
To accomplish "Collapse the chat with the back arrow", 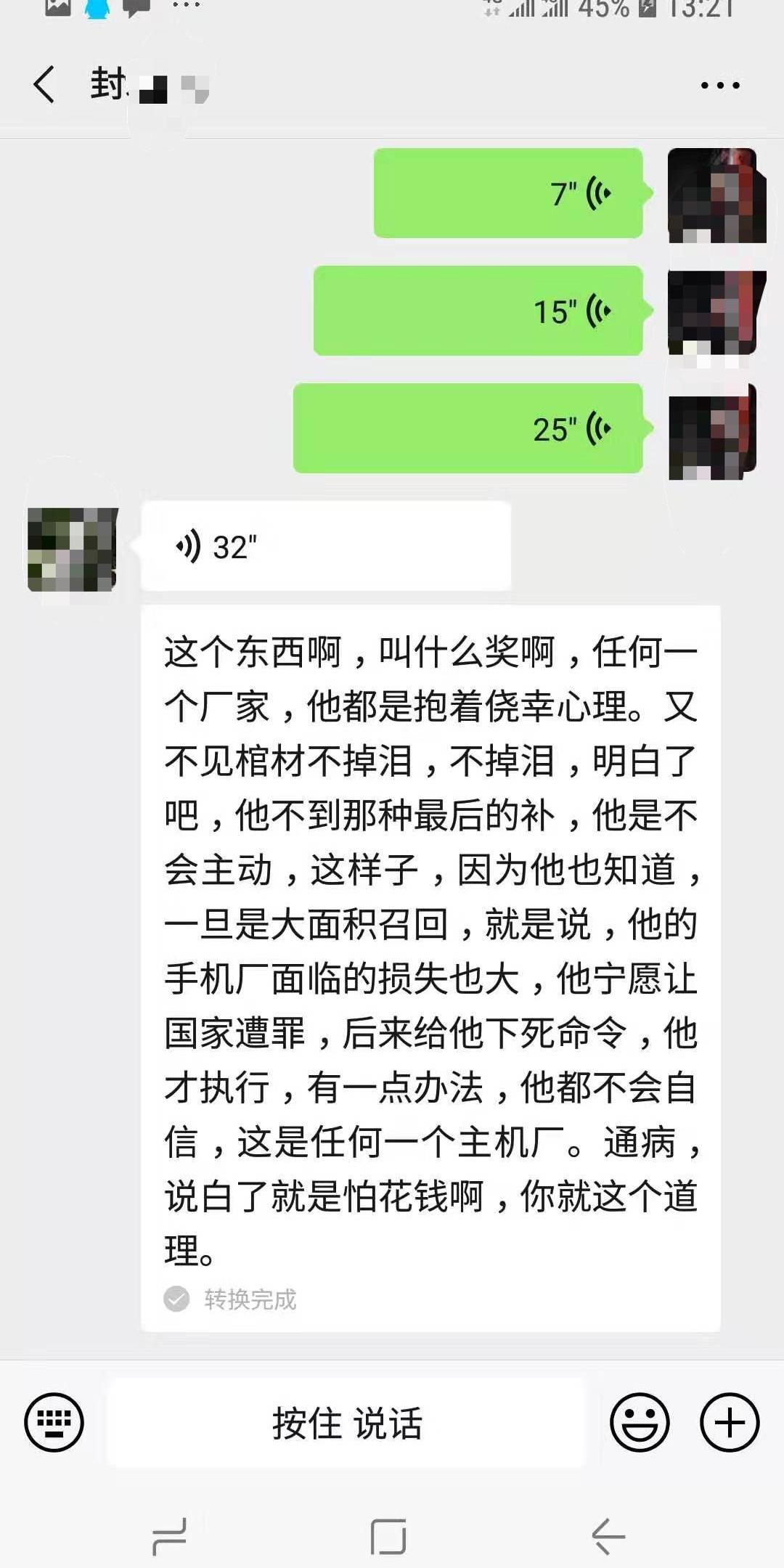I will (x=45, y=86).
